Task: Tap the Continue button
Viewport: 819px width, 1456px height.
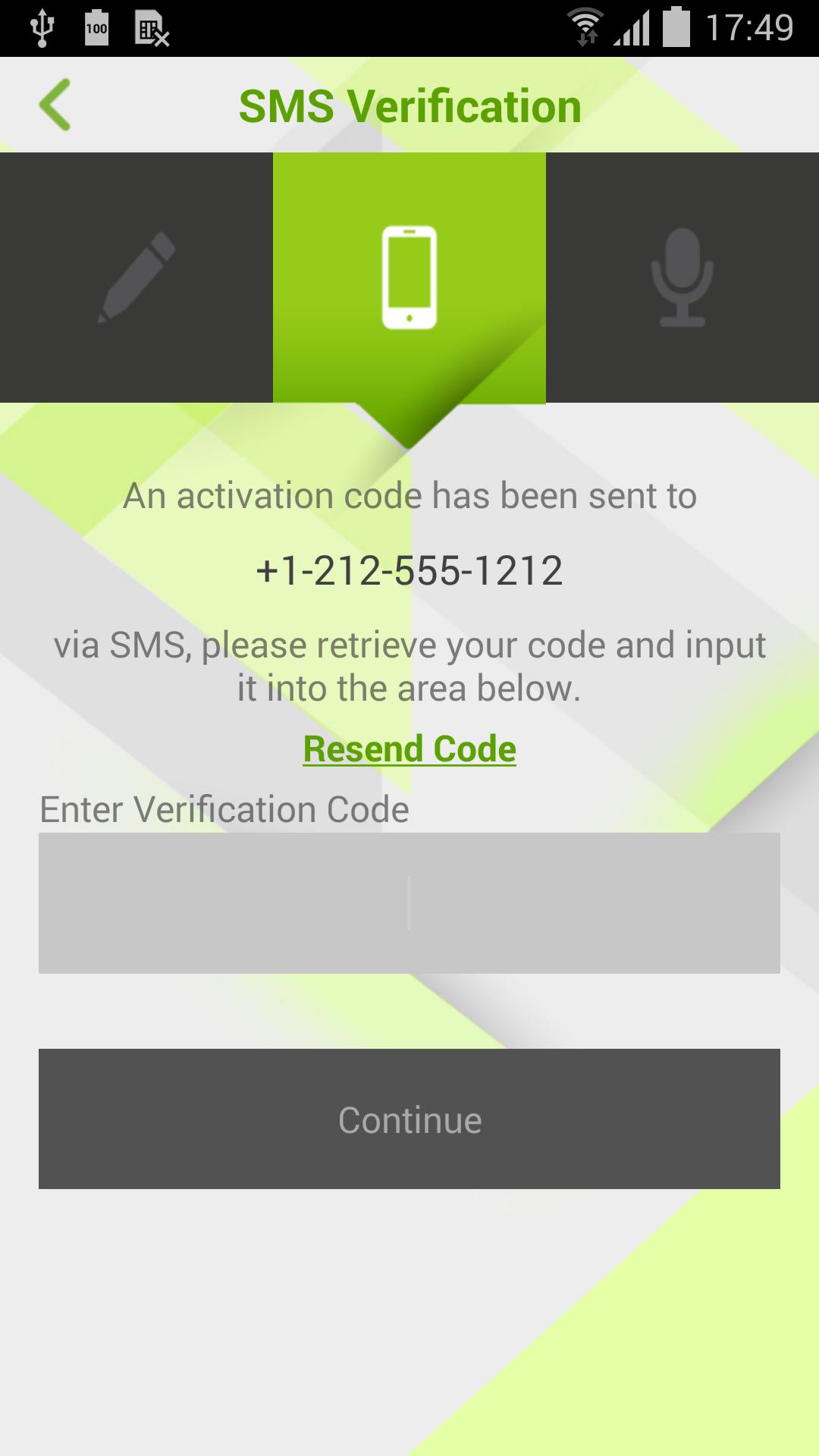Action: click(x=409, y=1119)
